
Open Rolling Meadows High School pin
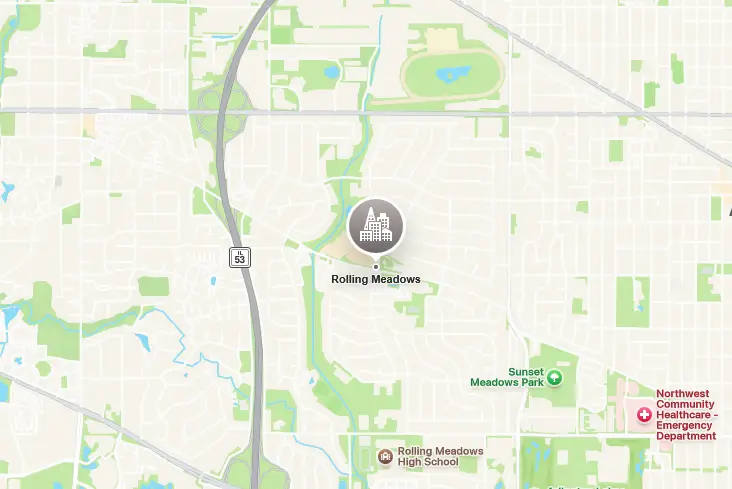tap(385, 456)
